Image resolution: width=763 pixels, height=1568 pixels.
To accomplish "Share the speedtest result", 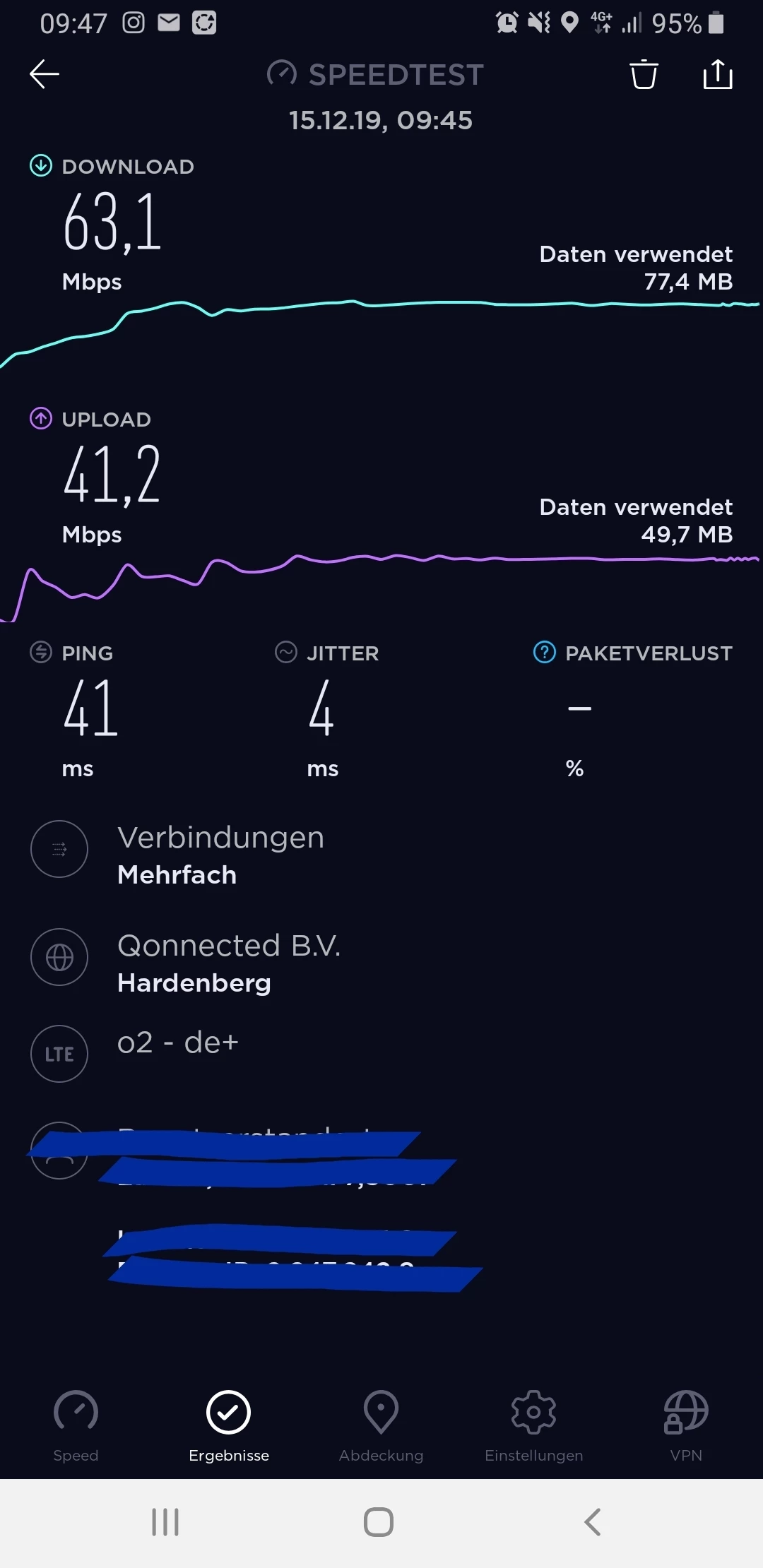I will [x=718, y=74].
